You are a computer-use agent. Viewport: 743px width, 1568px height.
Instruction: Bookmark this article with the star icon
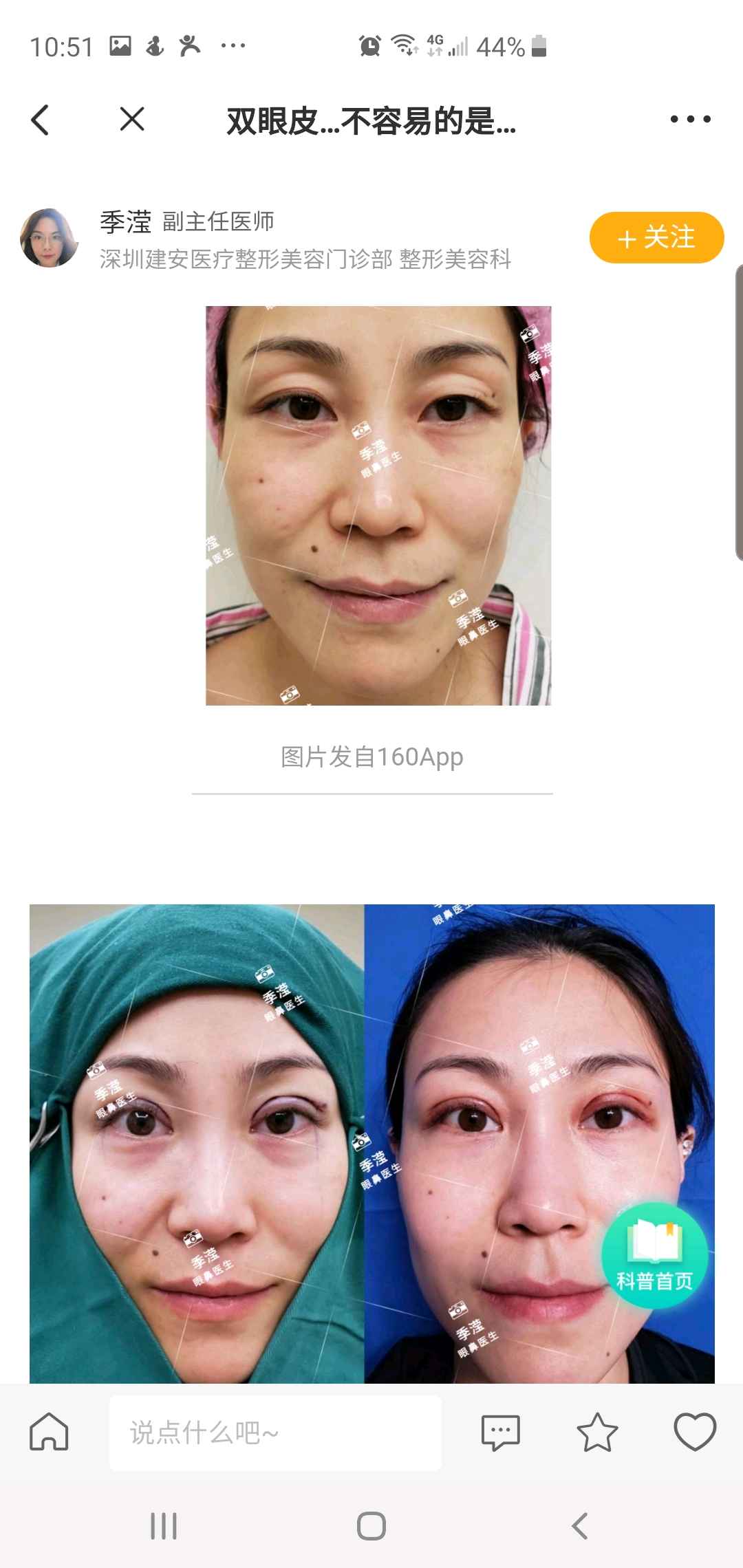pyautogui.click(x=596, y=1433)
